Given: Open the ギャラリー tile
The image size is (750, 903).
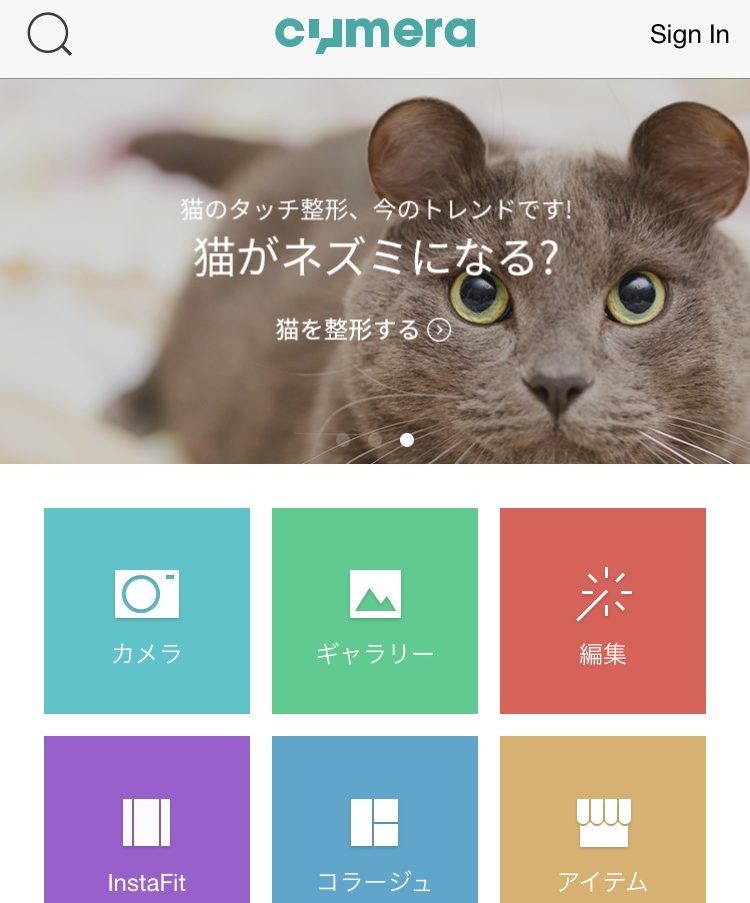Looking at the screenshot, I should click(x=375, y=611).
